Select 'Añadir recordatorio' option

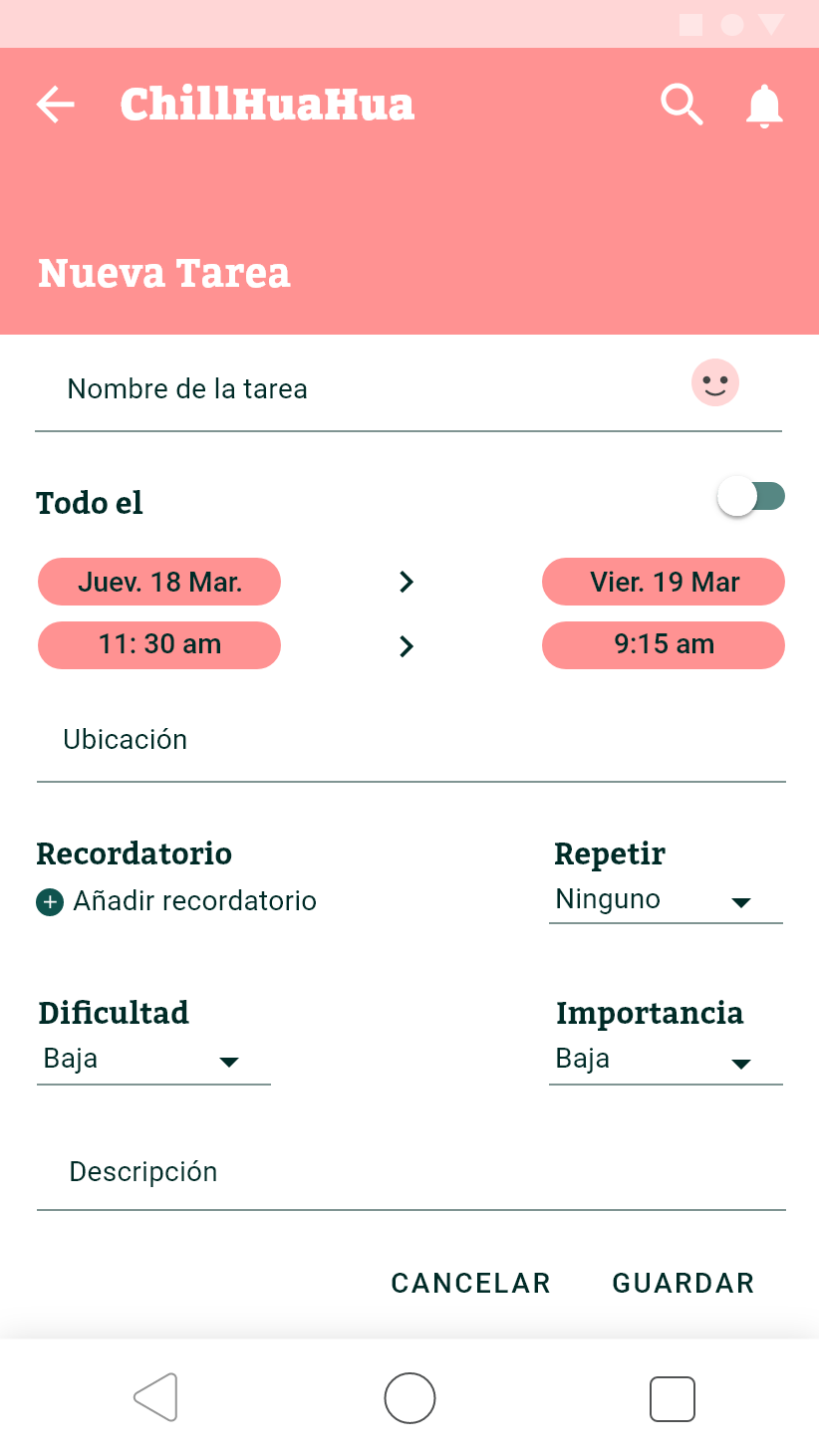(x=194, y=900)
